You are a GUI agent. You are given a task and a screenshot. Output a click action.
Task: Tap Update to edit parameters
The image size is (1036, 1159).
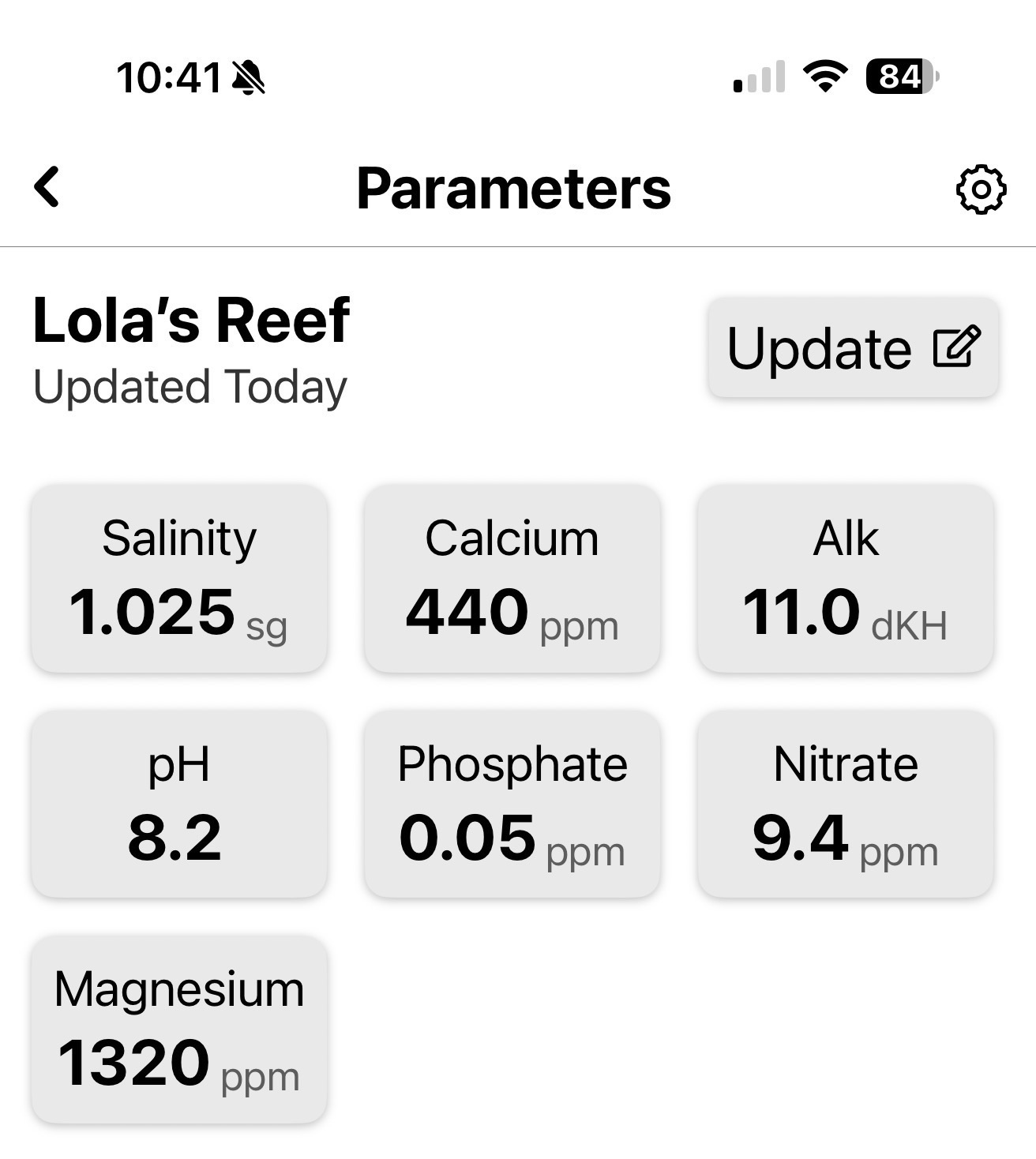[853, 348]
